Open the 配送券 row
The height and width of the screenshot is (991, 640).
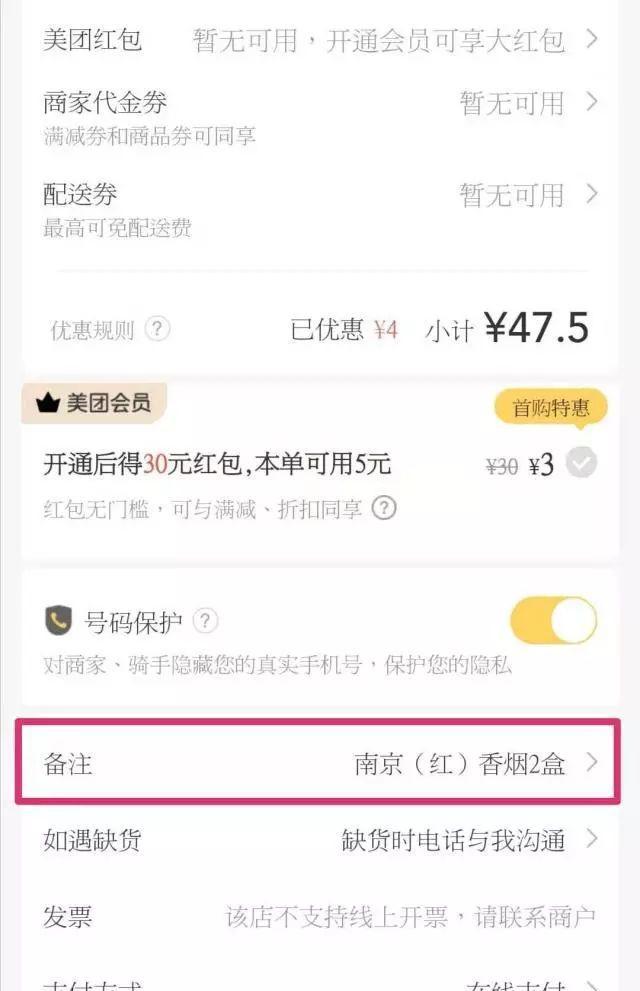320,208
